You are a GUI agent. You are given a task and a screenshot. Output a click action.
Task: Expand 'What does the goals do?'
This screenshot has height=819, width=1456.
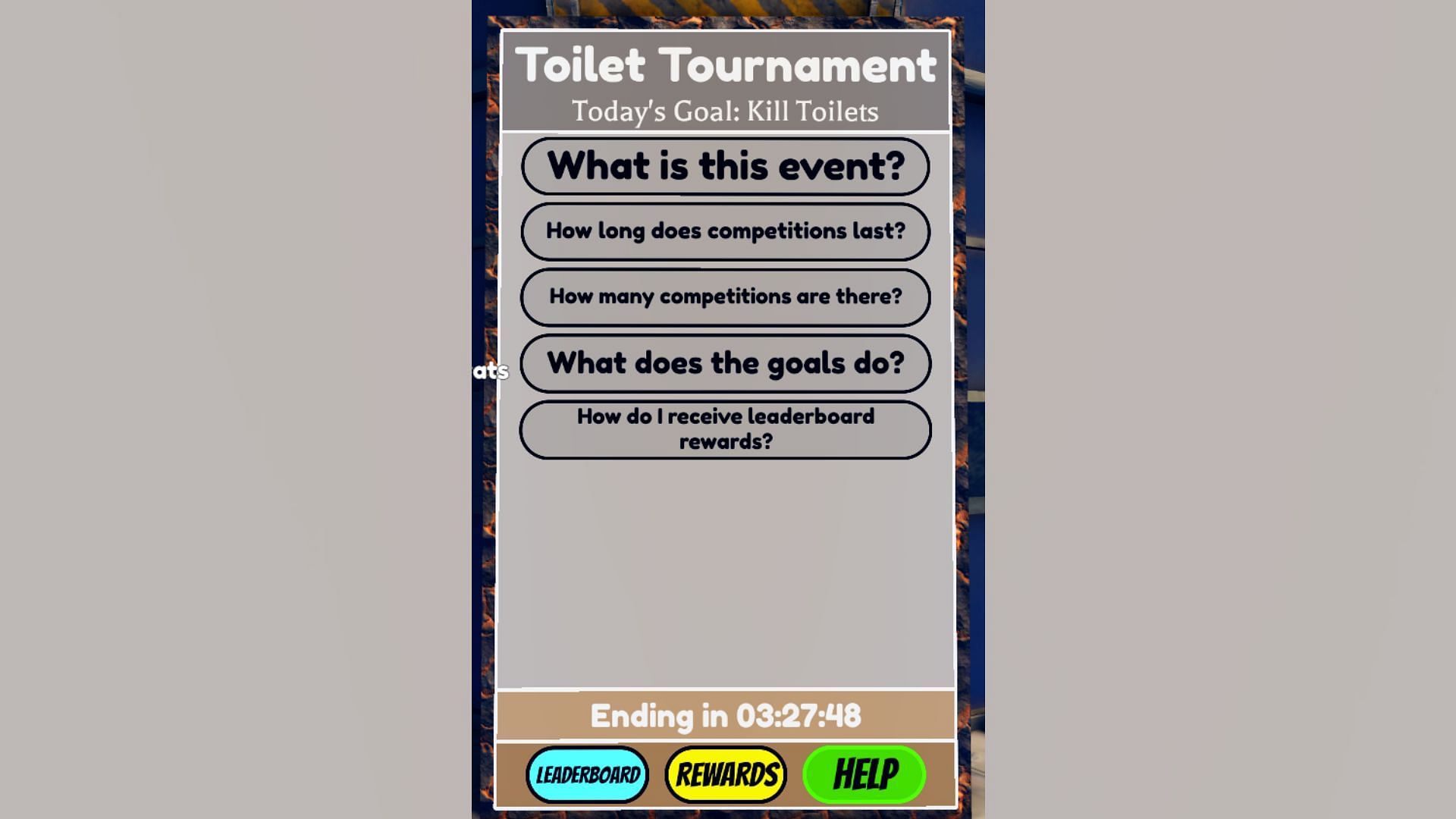pyautogui.click(x=725, y=363)
